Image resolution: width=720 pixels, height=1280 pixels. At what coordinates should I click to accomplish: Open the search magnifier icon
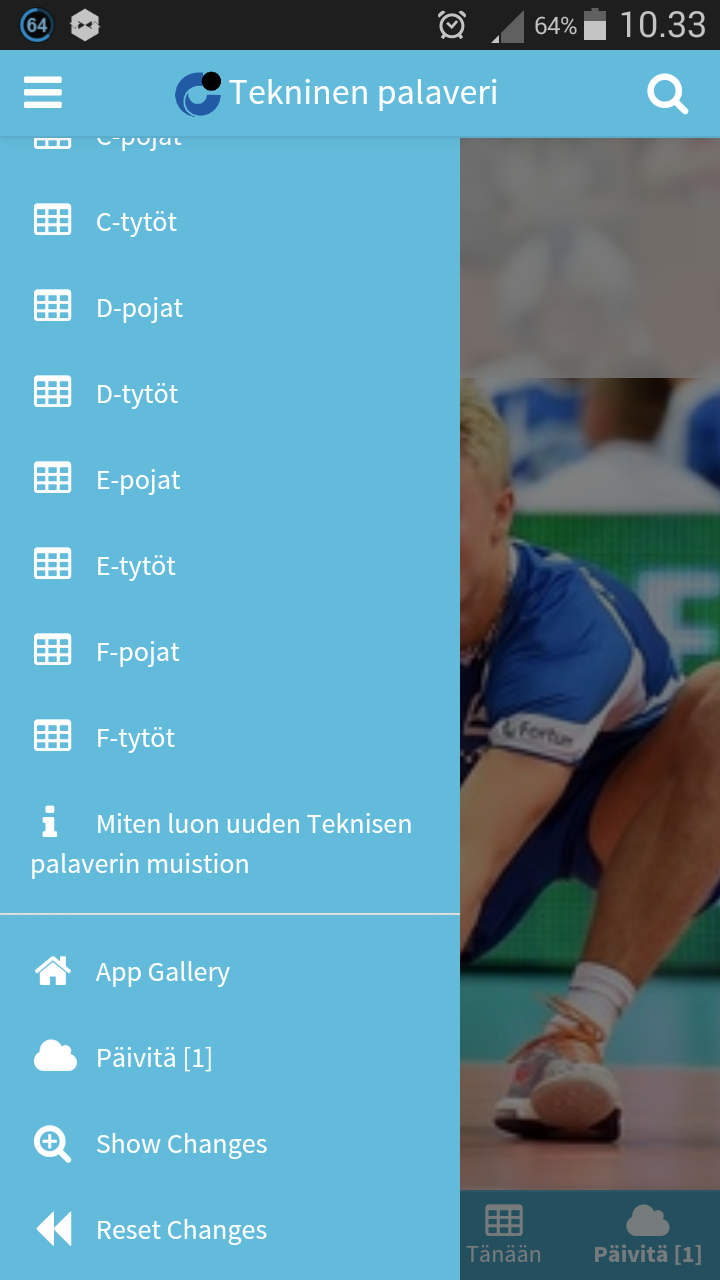click(x=667, y=94)
